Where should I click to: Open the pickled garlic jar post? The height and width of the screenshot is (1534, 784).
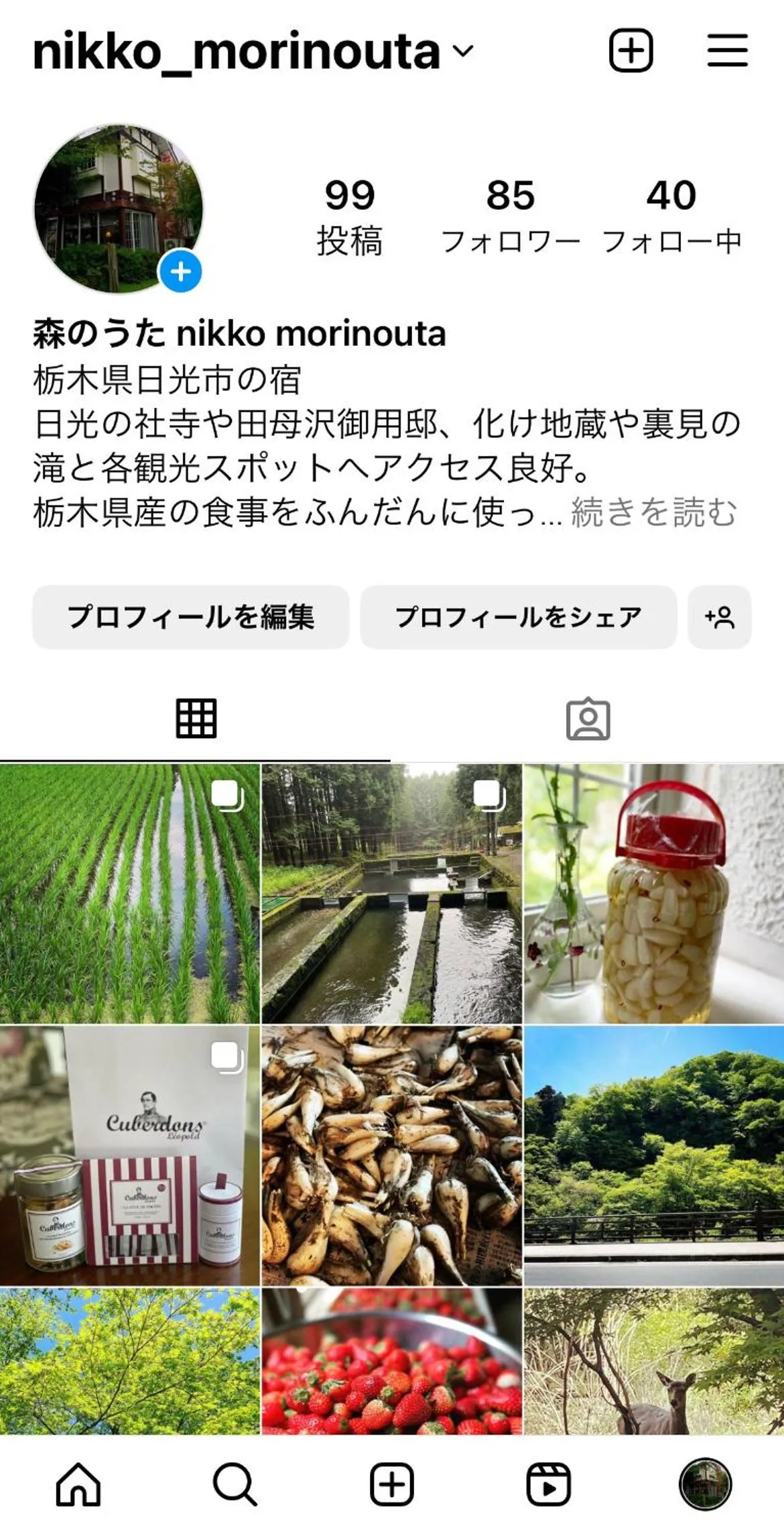click(654, 893)
